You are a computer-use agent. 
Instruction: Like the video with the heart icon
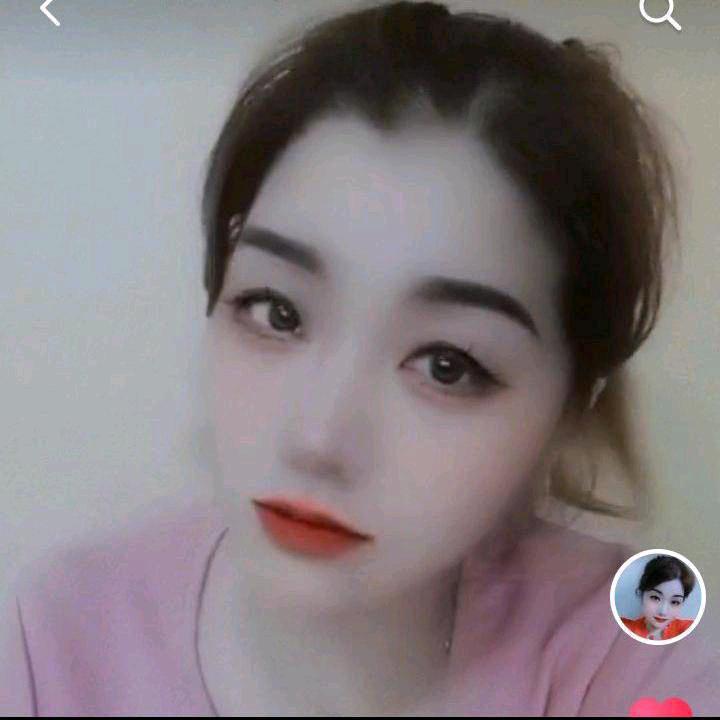[x=660, y=708]
